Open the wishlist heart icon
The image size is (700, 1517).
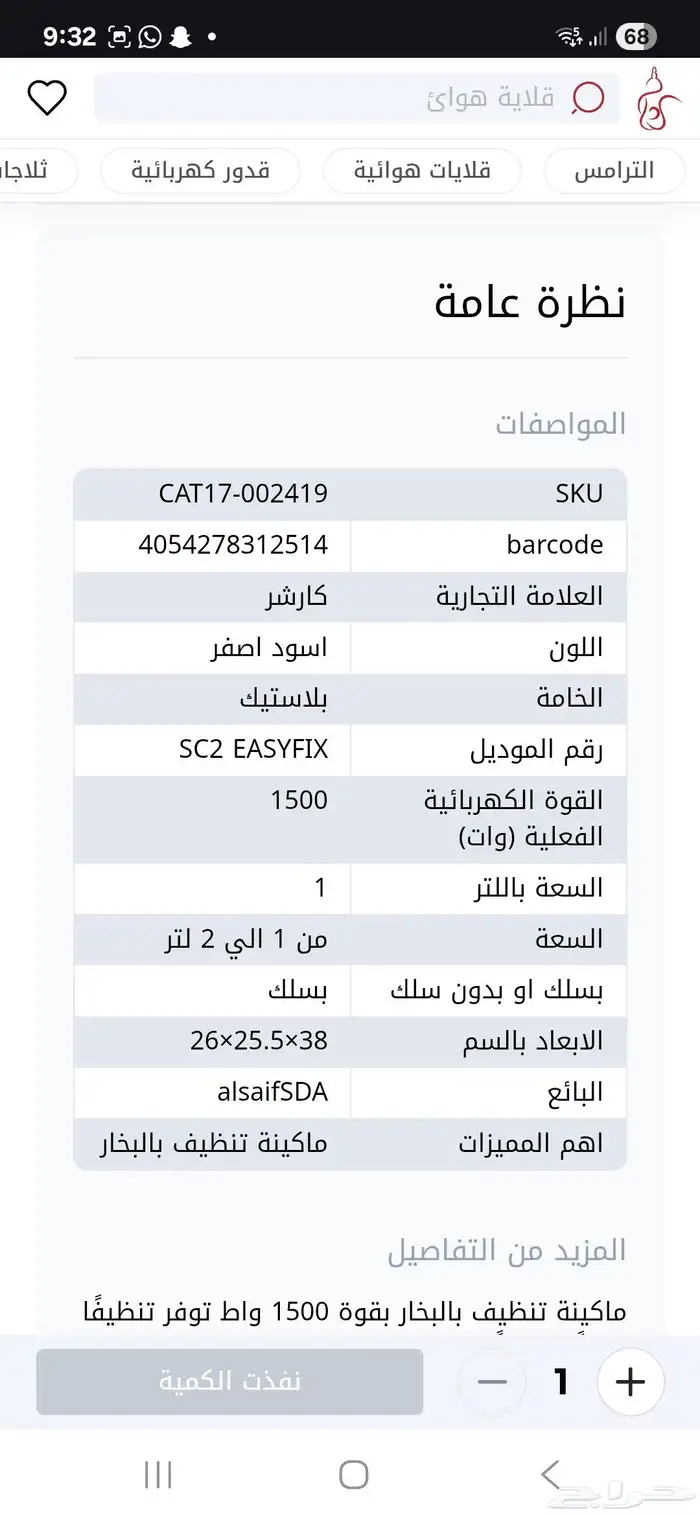pos(47,98)
